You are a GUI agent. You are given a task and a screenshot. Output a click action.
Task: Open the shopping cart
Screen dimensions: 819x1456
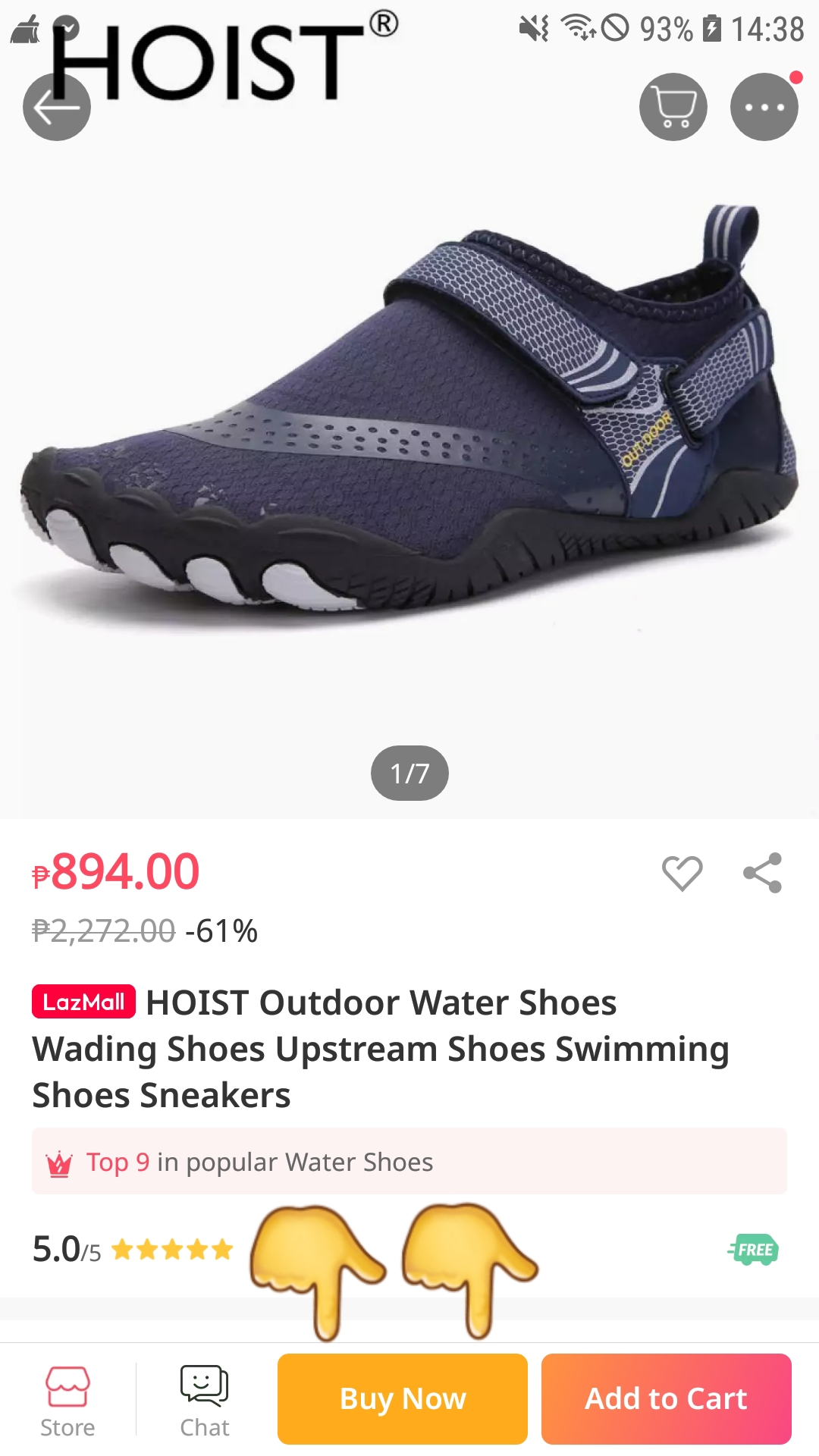click(x=673, y=107)
